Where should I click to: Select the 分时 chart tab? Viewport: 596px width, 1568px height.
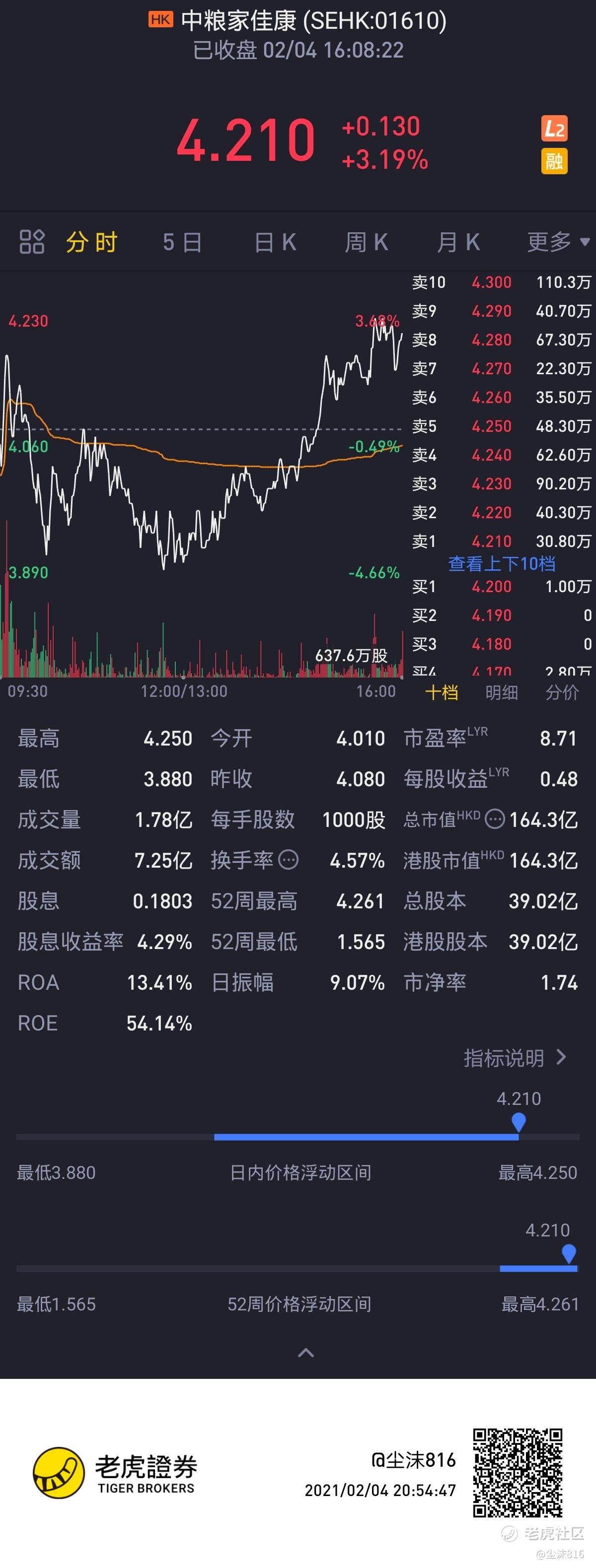(91, 242)
